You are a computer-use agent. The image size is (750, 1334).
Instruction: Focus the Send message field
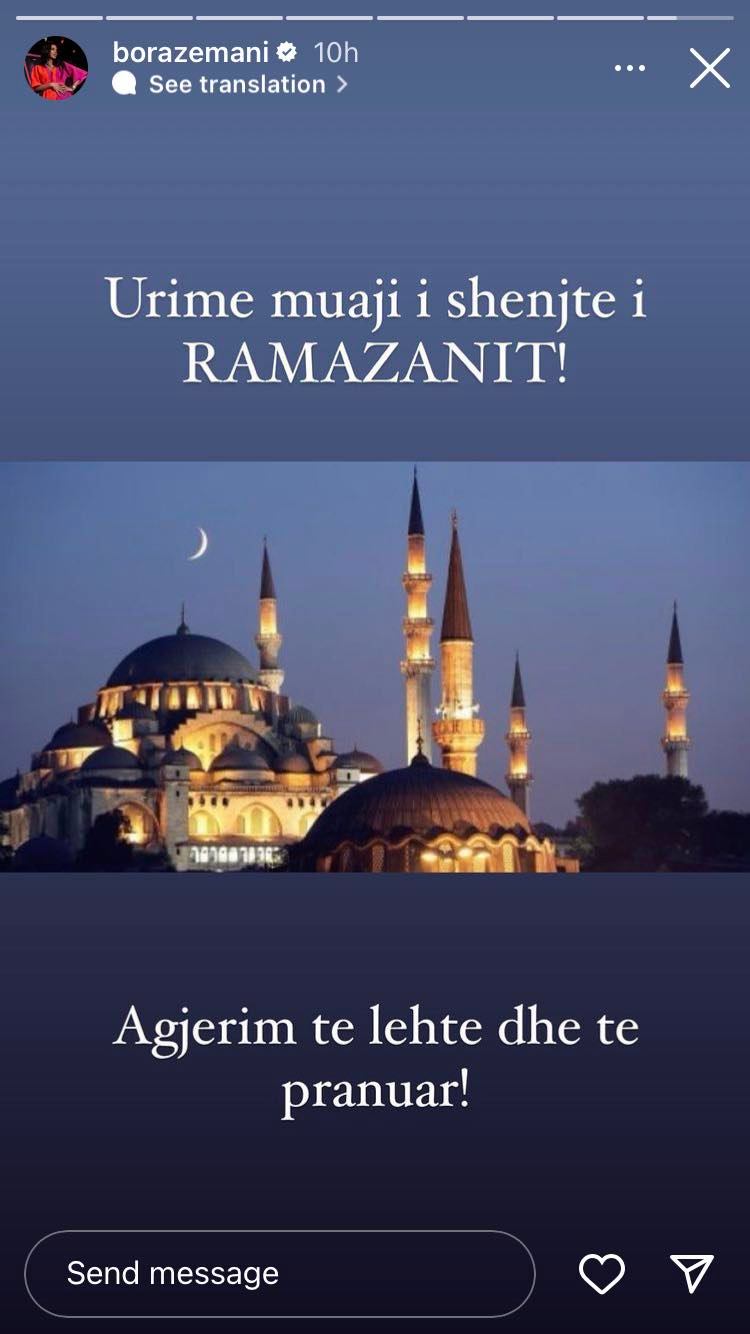pyautogui.click(x=280, y=1273)
